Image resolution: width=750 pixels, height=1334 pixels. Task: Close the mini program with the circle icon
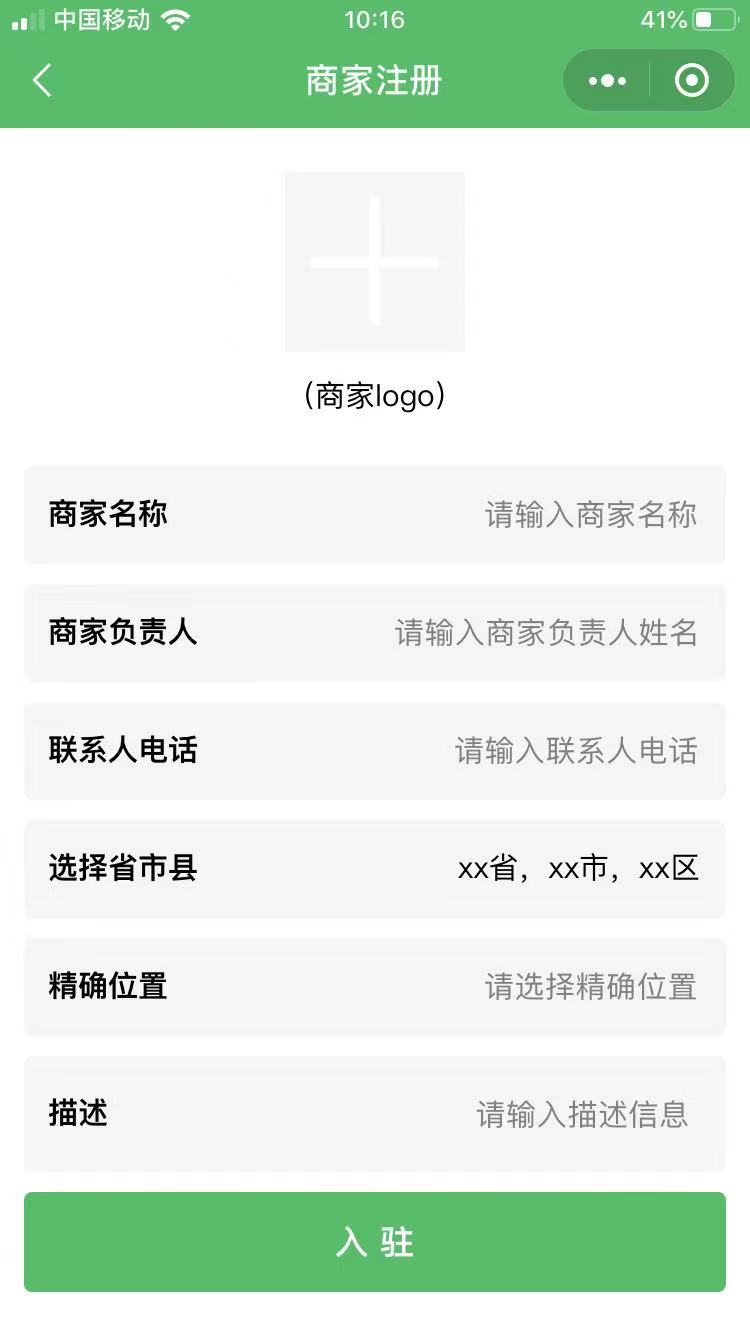(692, 80)
